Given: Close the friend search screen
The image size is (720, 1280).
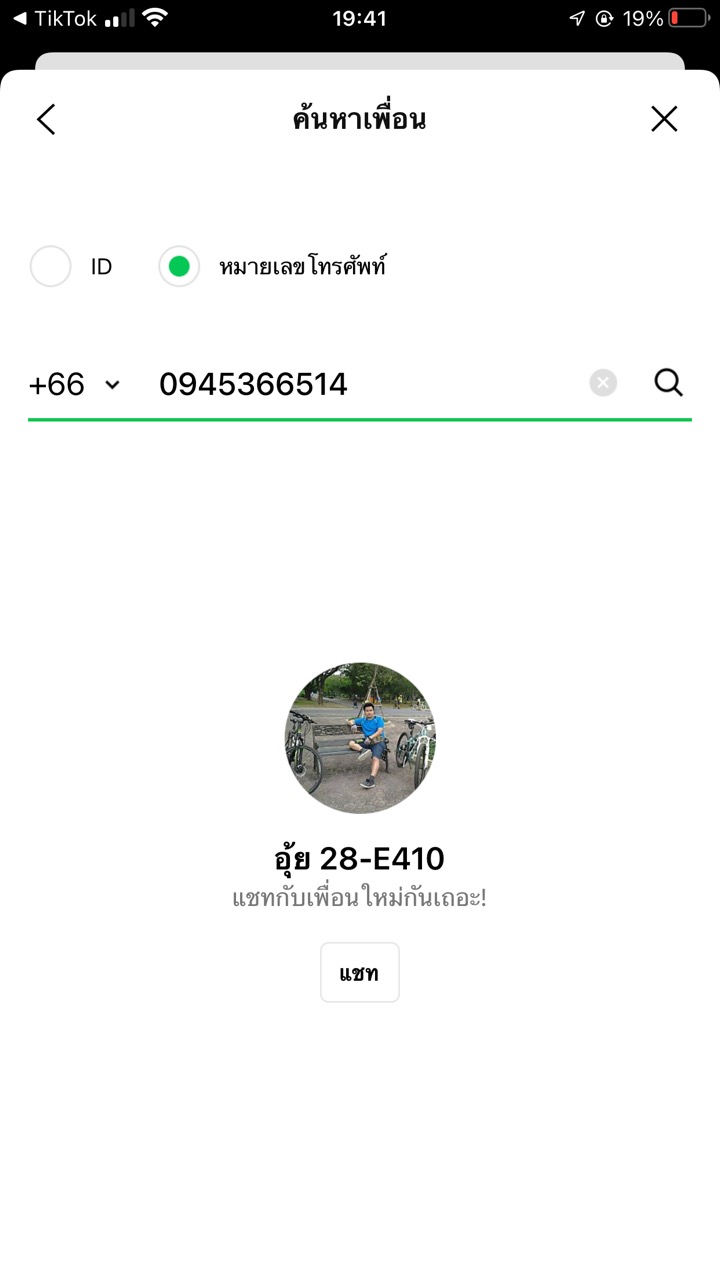Looking at the screenshot, I should point(664,120).
